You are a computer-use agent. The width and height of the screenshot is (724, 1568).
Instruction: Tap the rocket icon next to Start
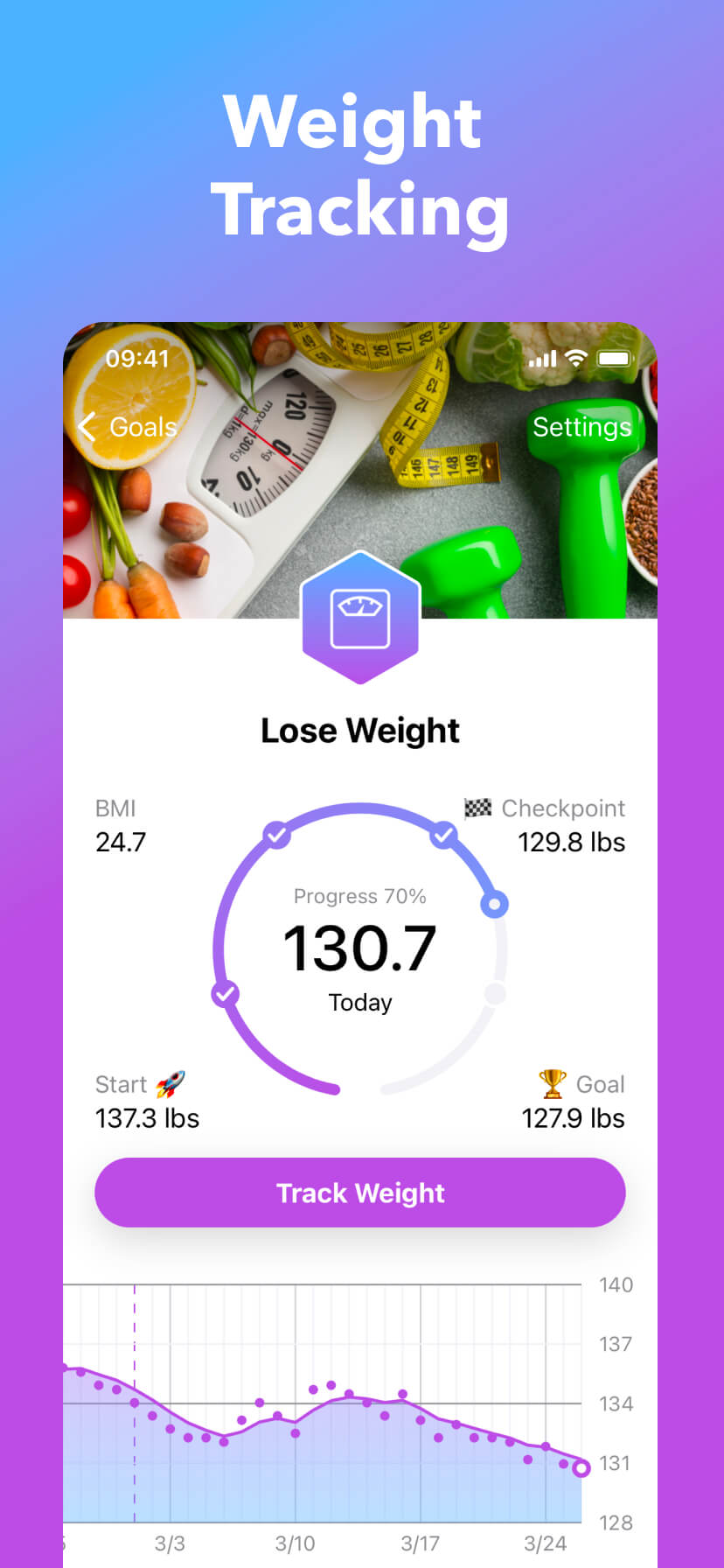pos(171,1082)
